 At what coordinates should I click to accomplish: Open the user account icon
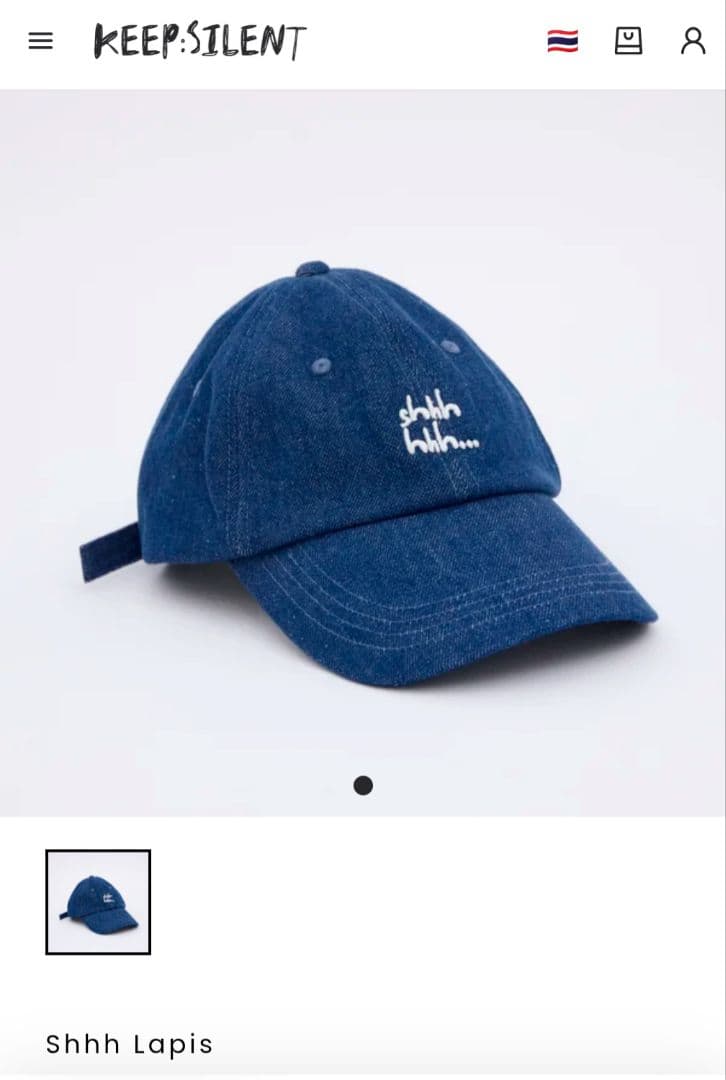click(693, 41)
